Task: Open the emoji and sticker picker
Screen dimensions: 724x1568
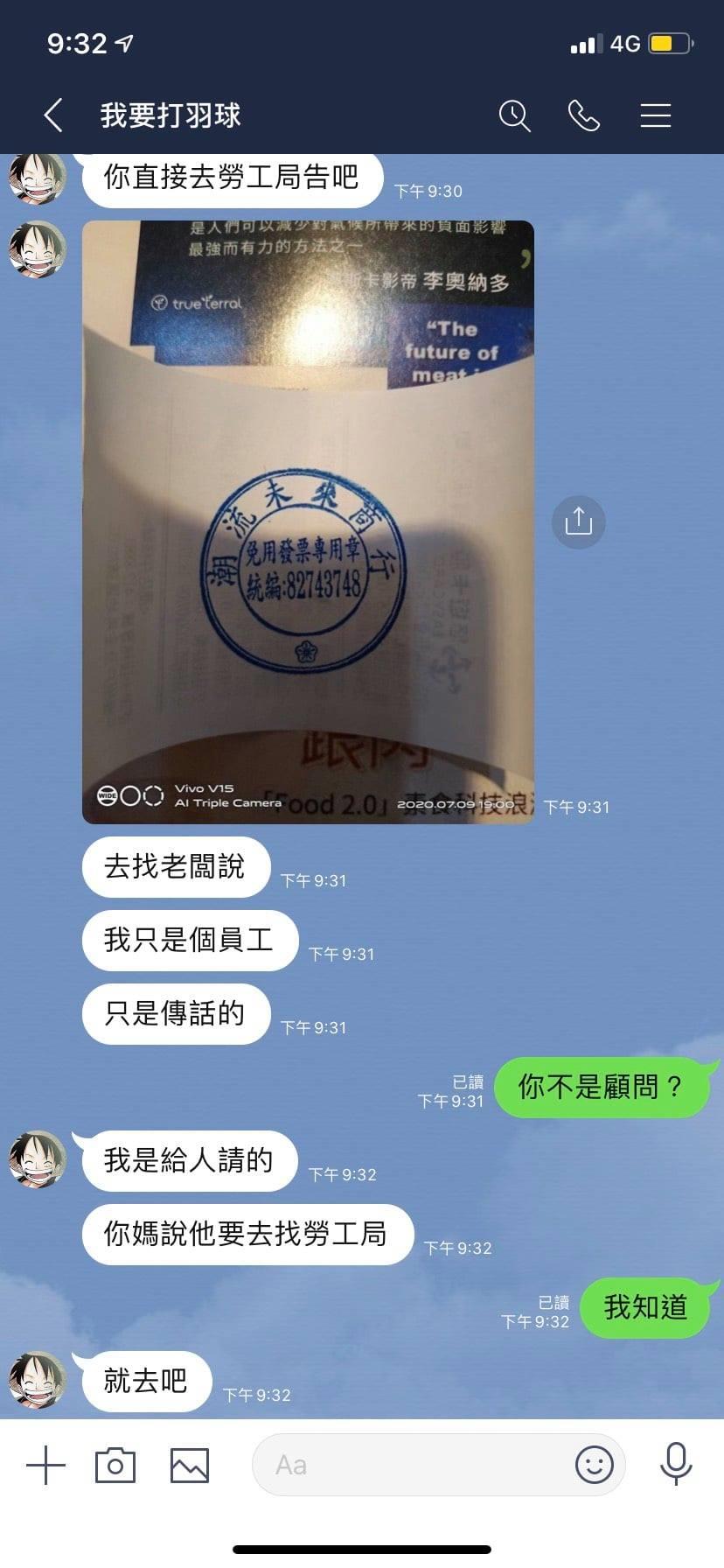Action: pyautogui.click(x=594, y=1465)
